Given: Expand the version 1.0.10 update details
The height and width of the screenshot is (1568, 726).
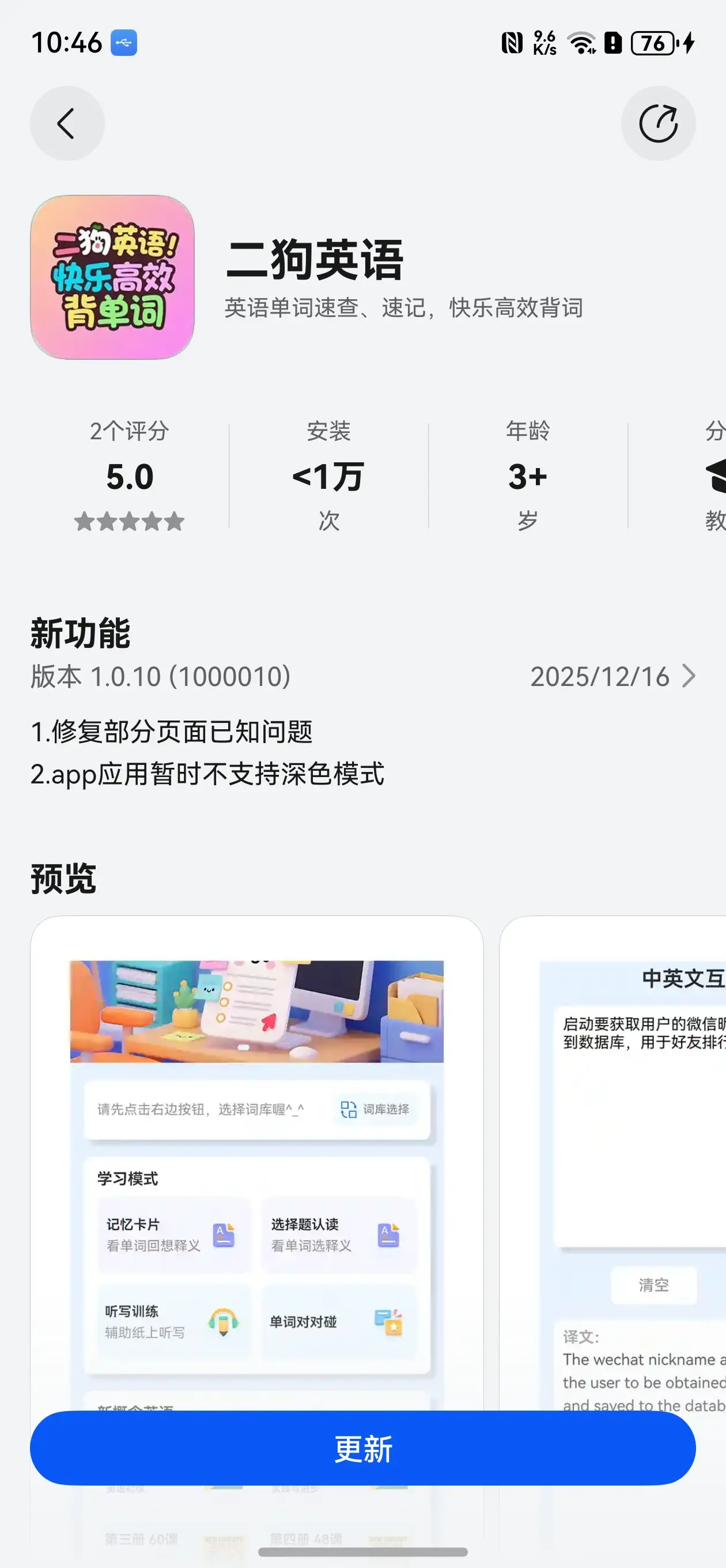Looking at the screenshot, I should 689,676.
